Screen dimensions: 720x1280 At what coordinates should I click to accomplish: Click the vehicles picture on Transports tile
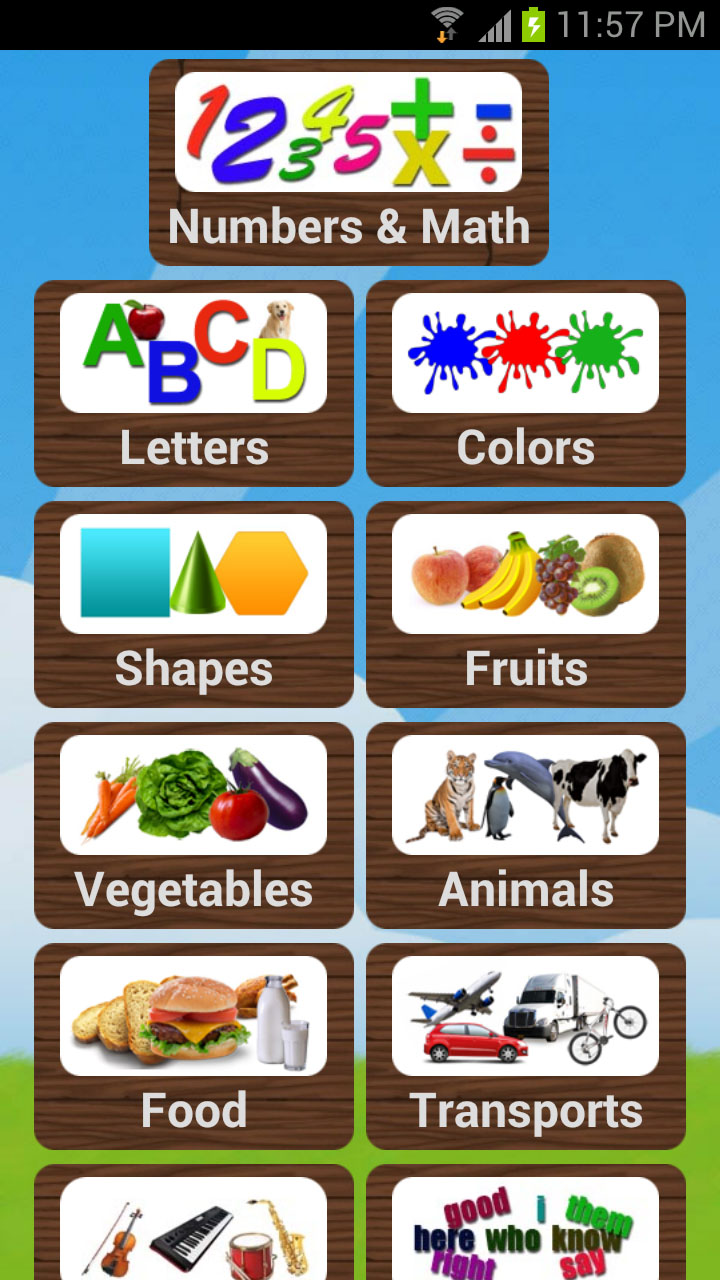coord(525,1016)
